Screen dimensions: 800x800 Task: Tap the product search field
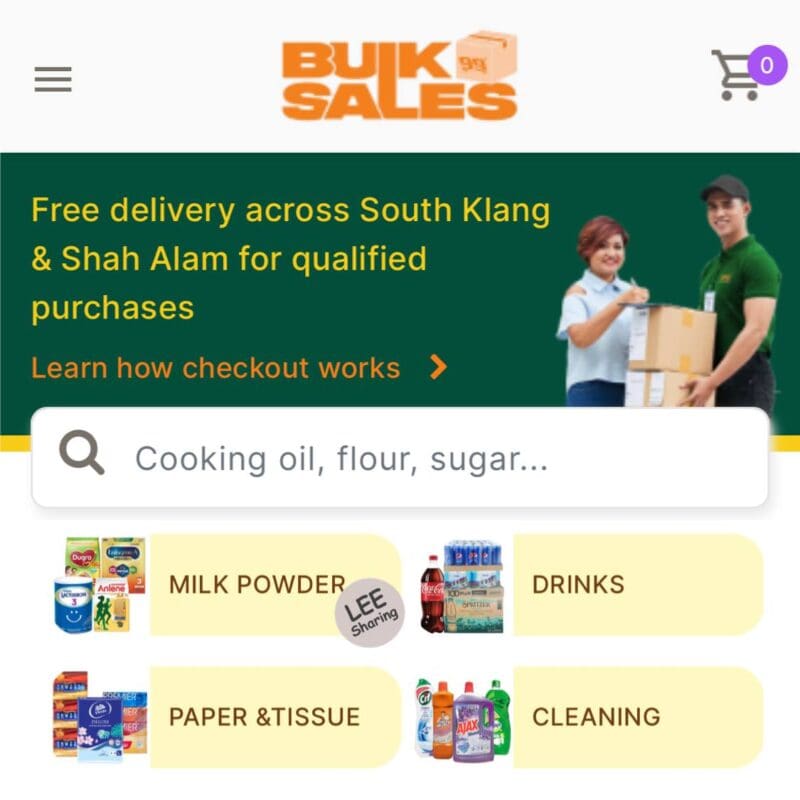(400, 459)
